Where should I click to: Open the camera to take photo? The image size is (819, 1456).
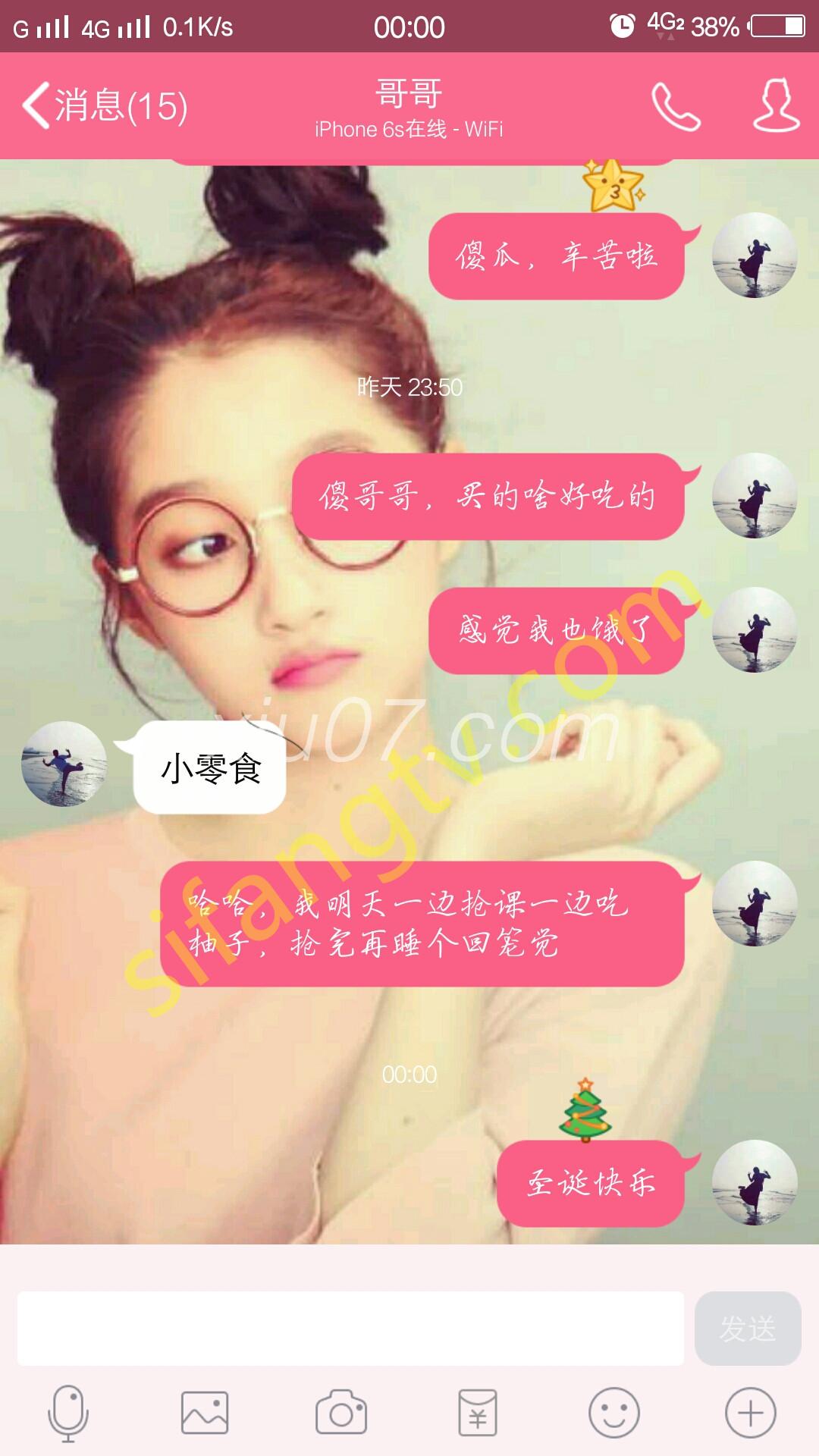coord(341,1414)
